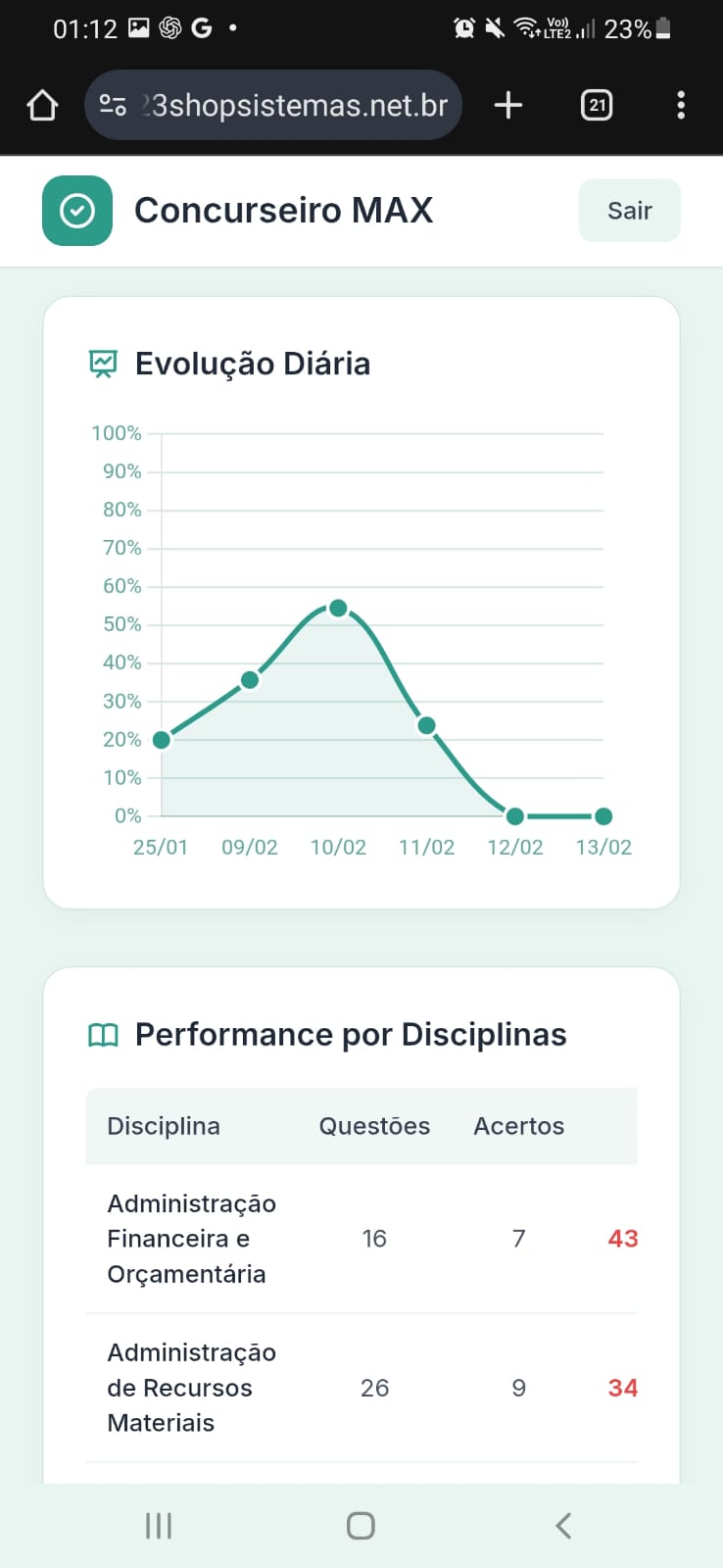
Task: Tap the Concurseiro MAX check-circle logo icon
Action: point(77,210)
